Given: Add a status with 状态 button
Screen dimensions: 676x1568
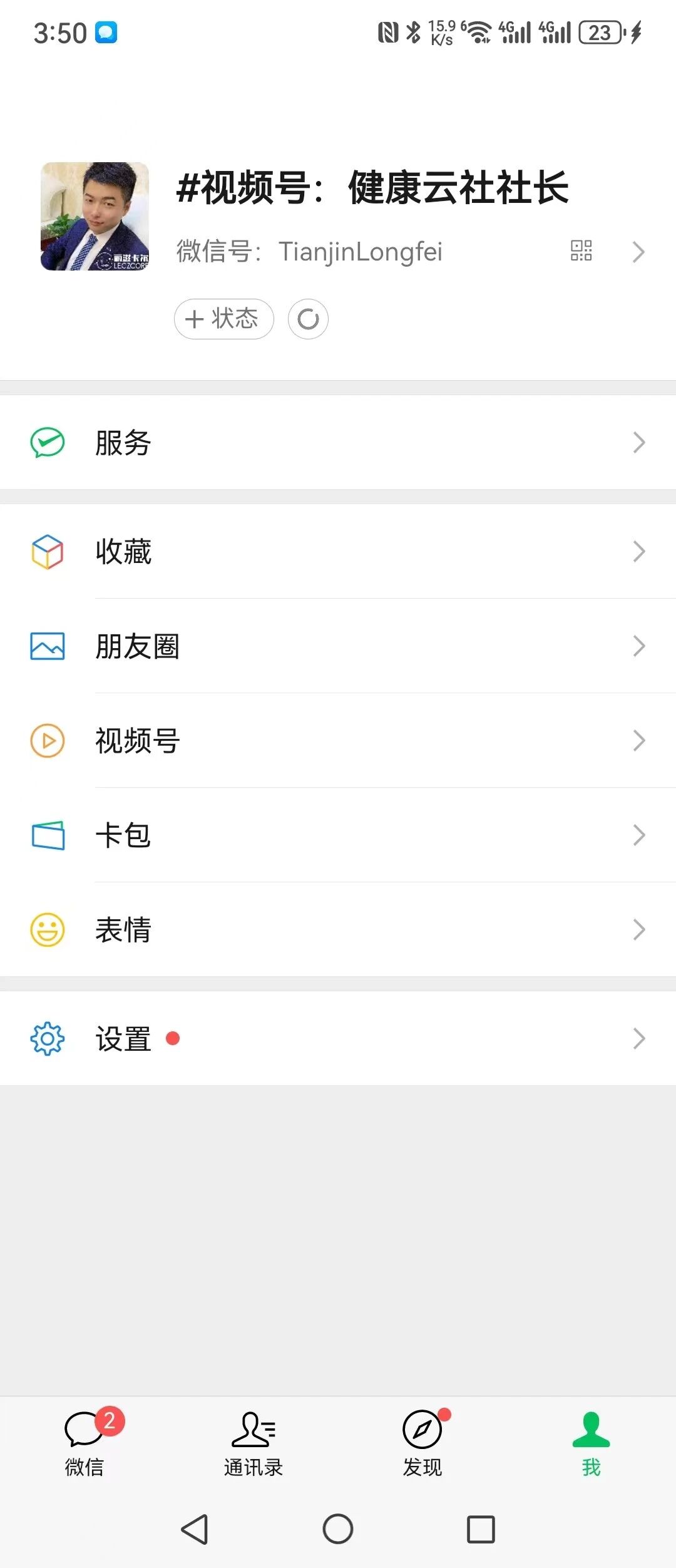Looking at the screenshot, I should [223, 319].
